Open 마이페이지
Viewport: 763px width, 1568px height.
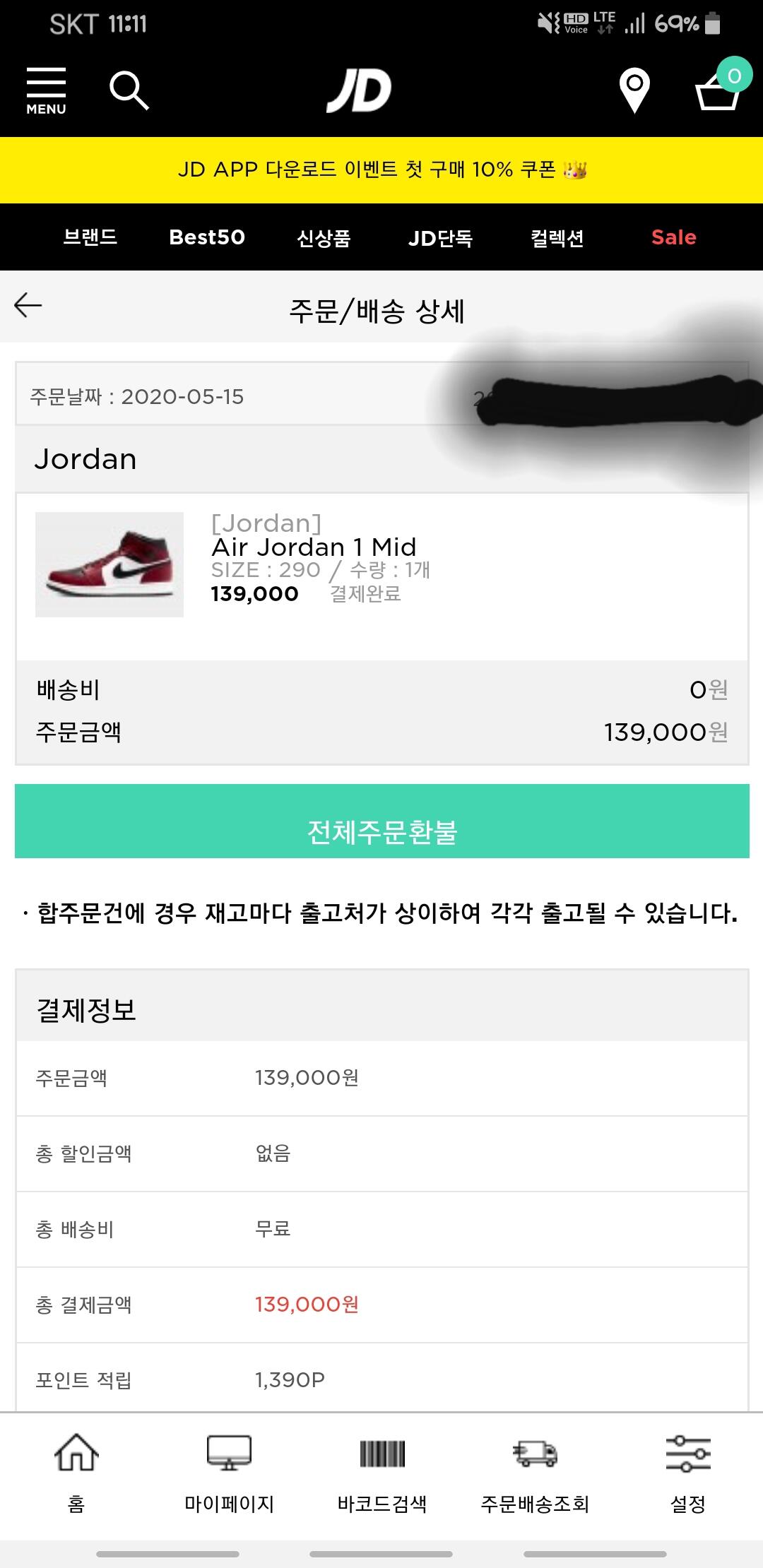point(229,1472)
